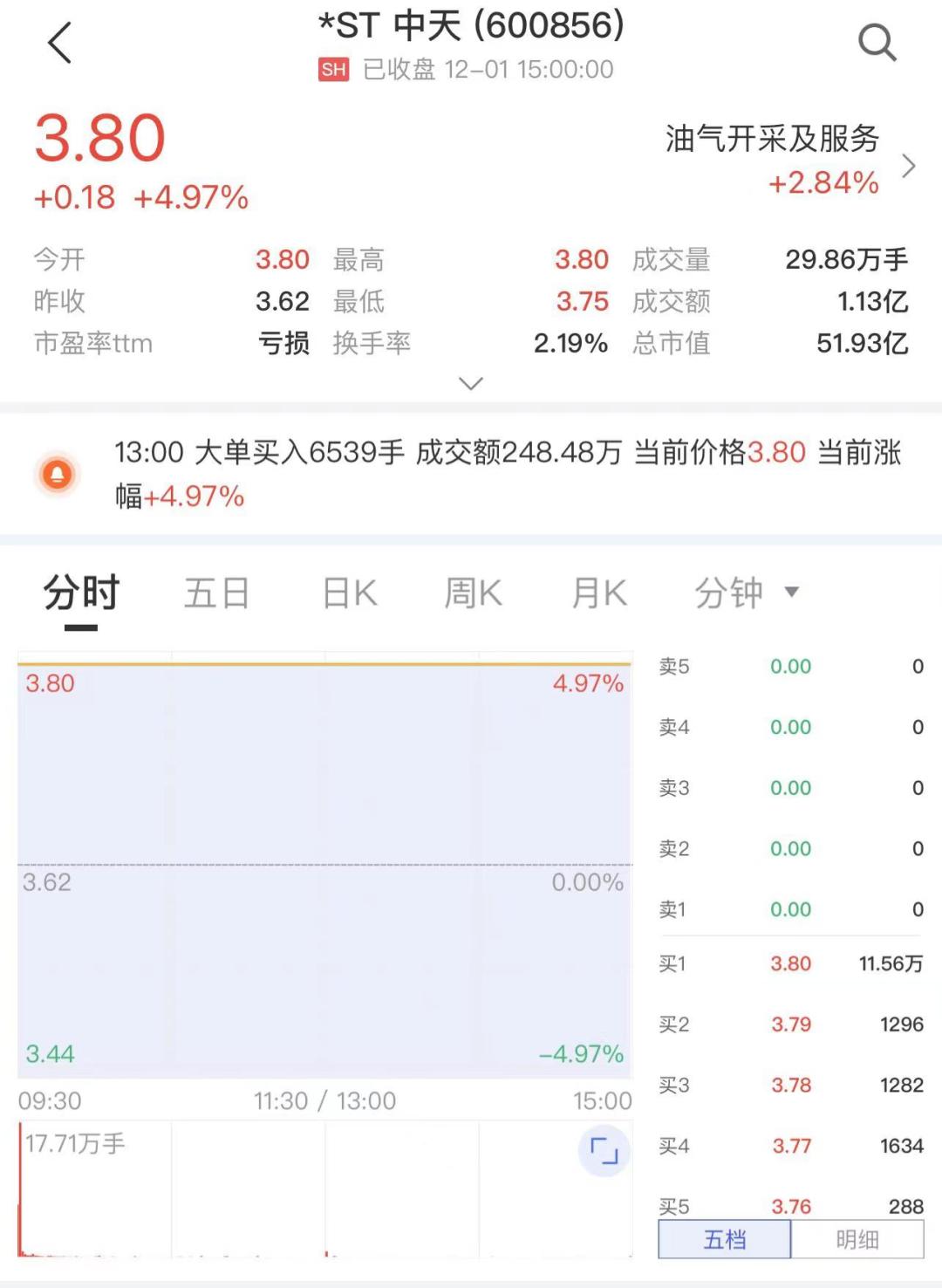942x1288 pixels.
Task: Open the stock search magnifier icon
Action: (x=877, y=42)
